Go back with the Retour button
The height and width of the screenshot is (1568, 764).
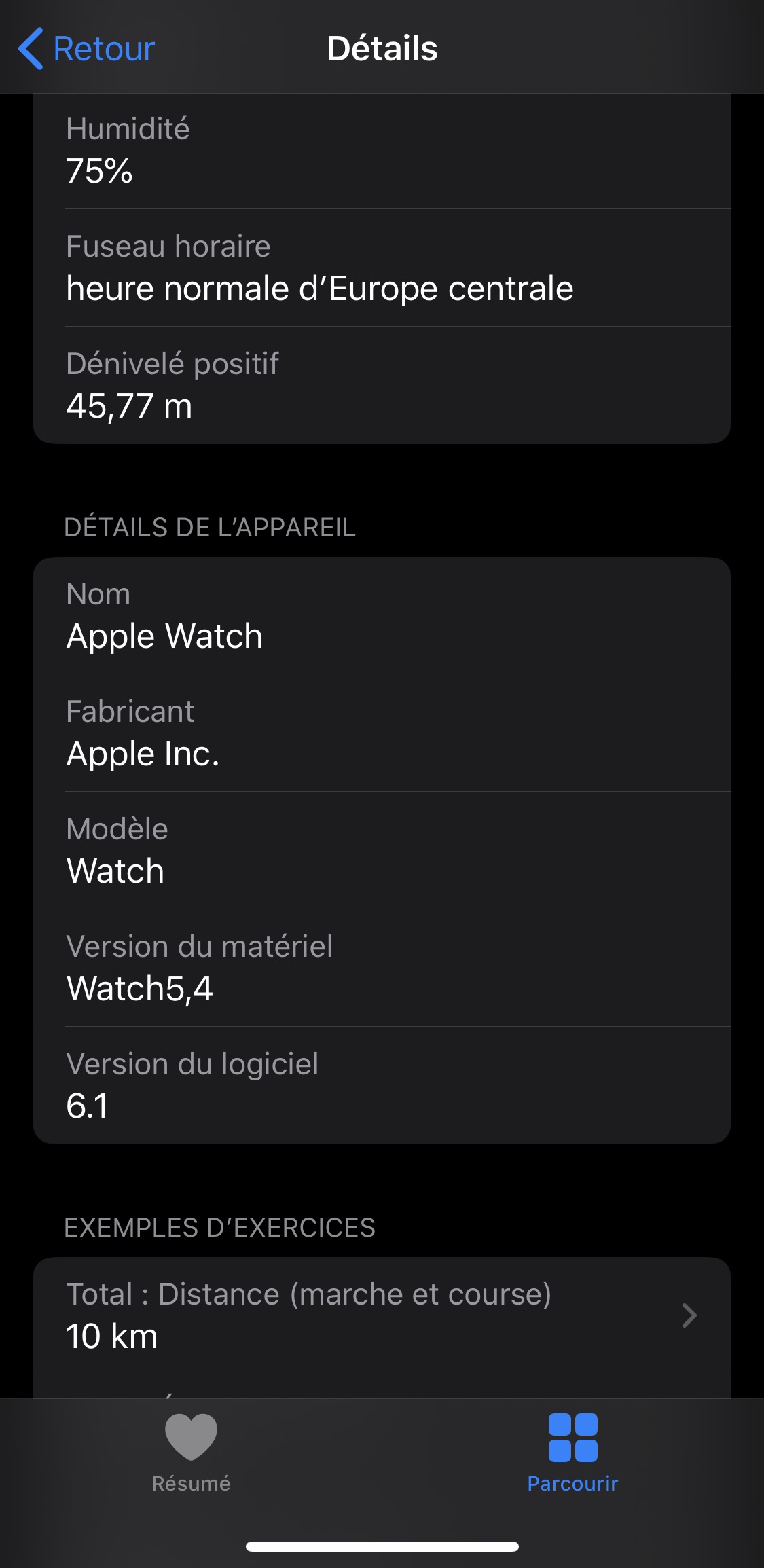87,49
